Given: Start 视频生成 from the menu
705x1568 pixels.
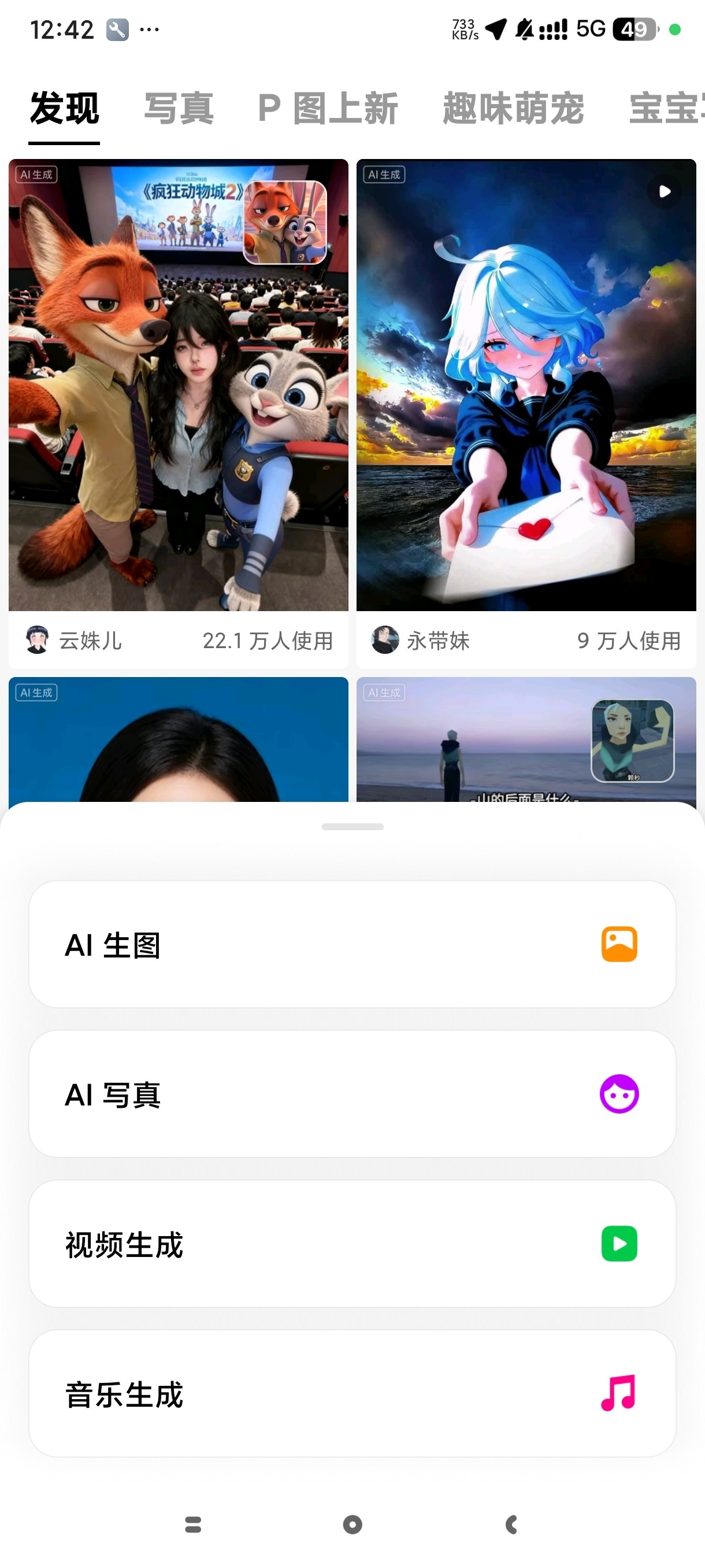Looking at the screenshot, I should pyautogui.click(x=352, y=1244).
